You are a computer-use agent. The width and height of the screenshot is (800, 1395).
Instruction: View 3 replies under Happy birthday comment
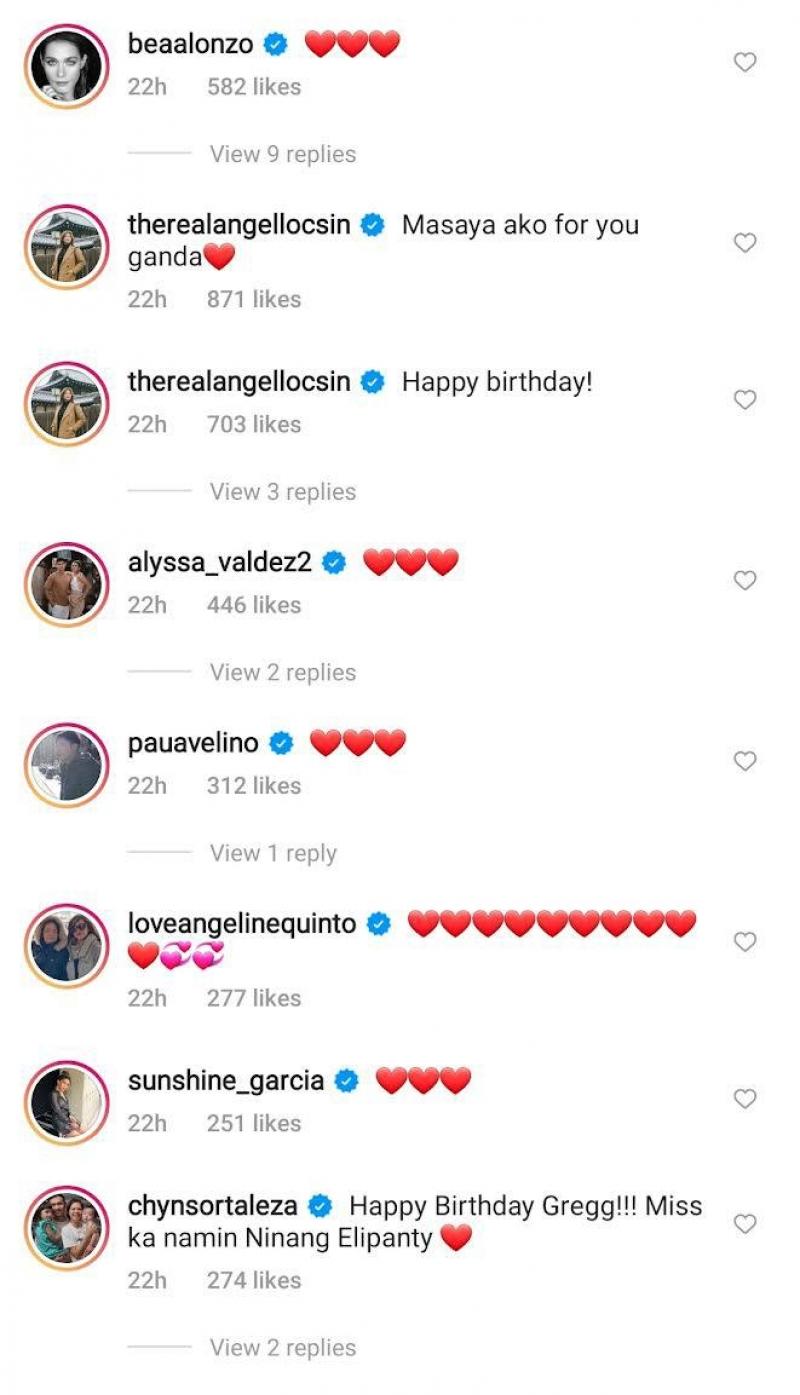[x=282, y=492]
